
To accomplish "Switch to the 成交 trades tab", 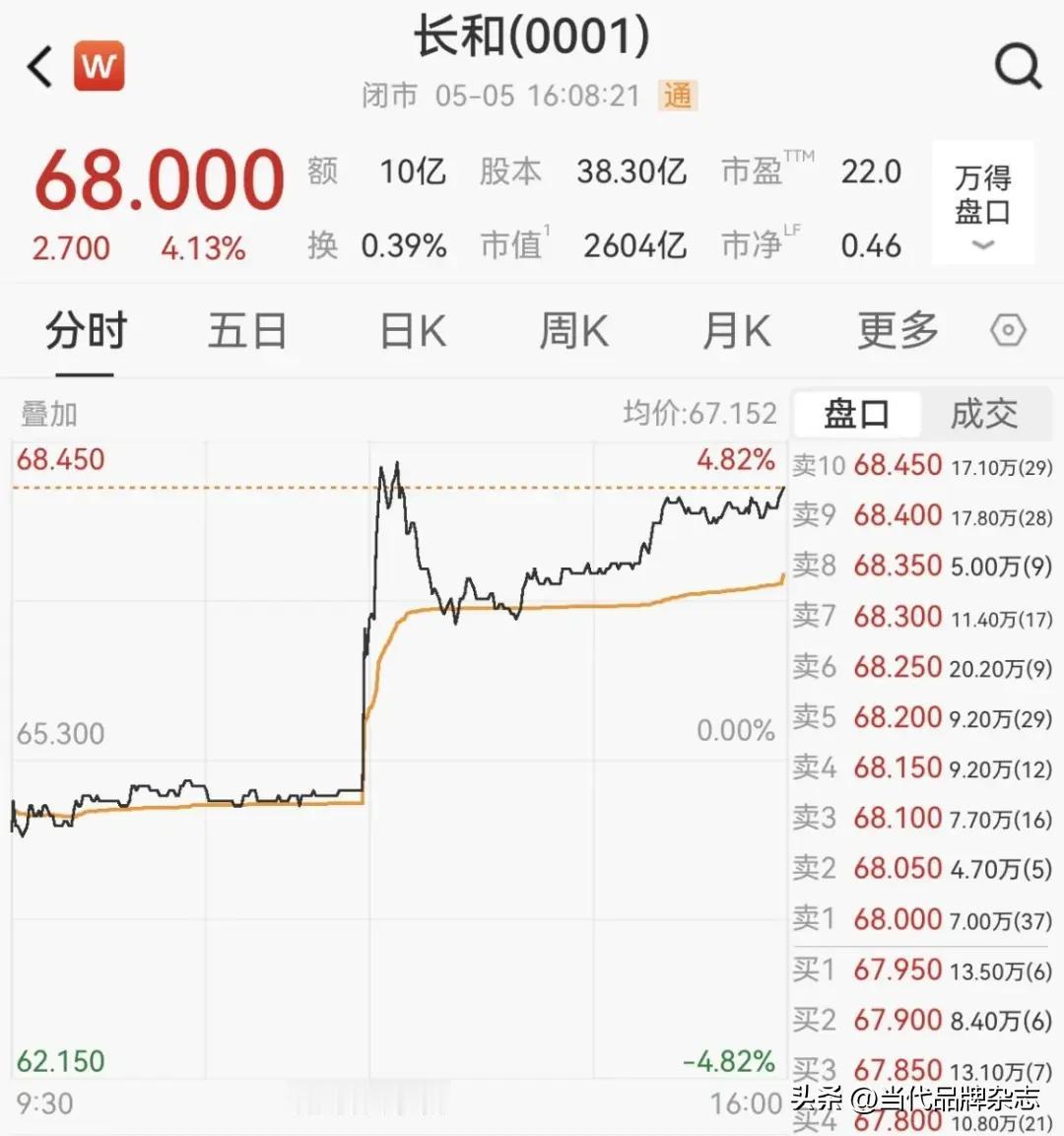I will [983, 415].
